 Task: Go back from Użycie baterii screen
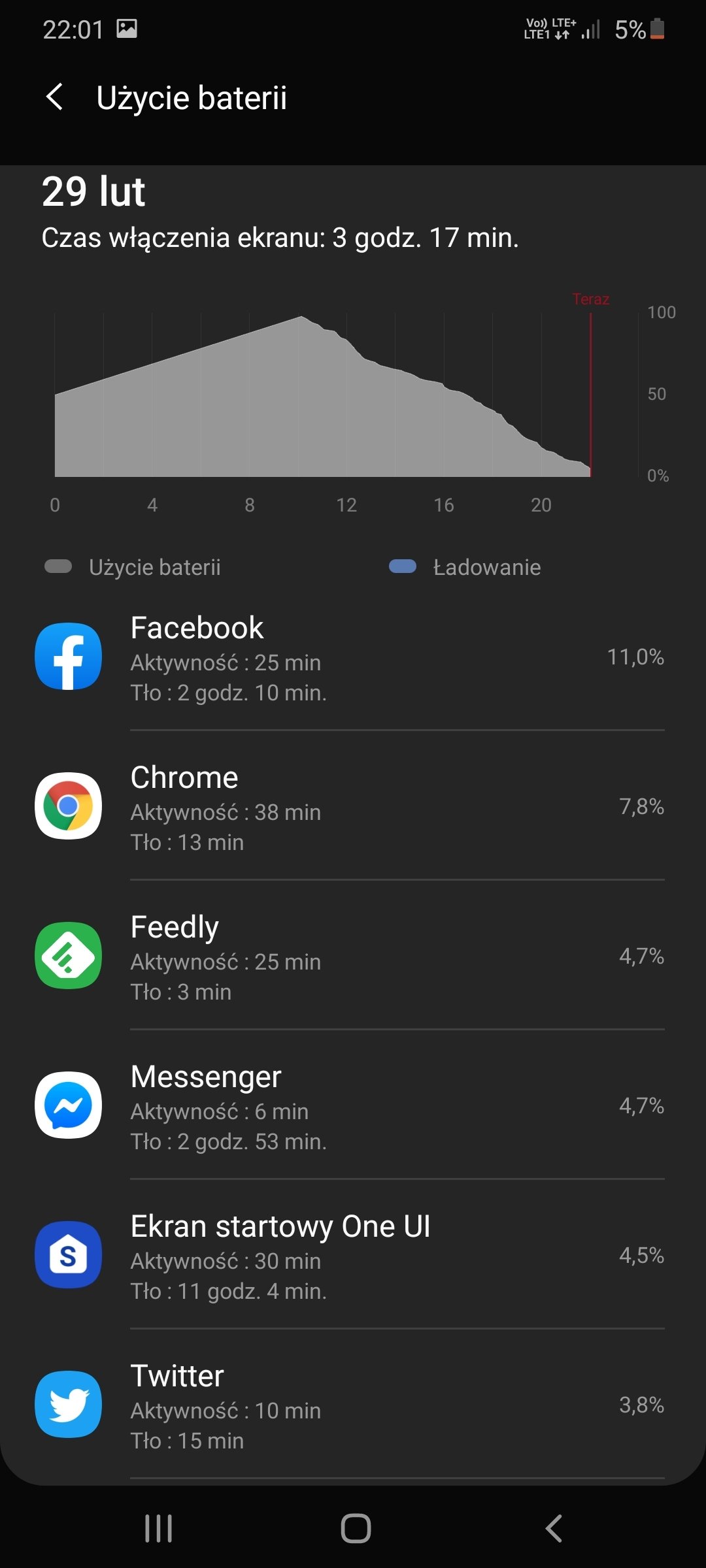56,97
